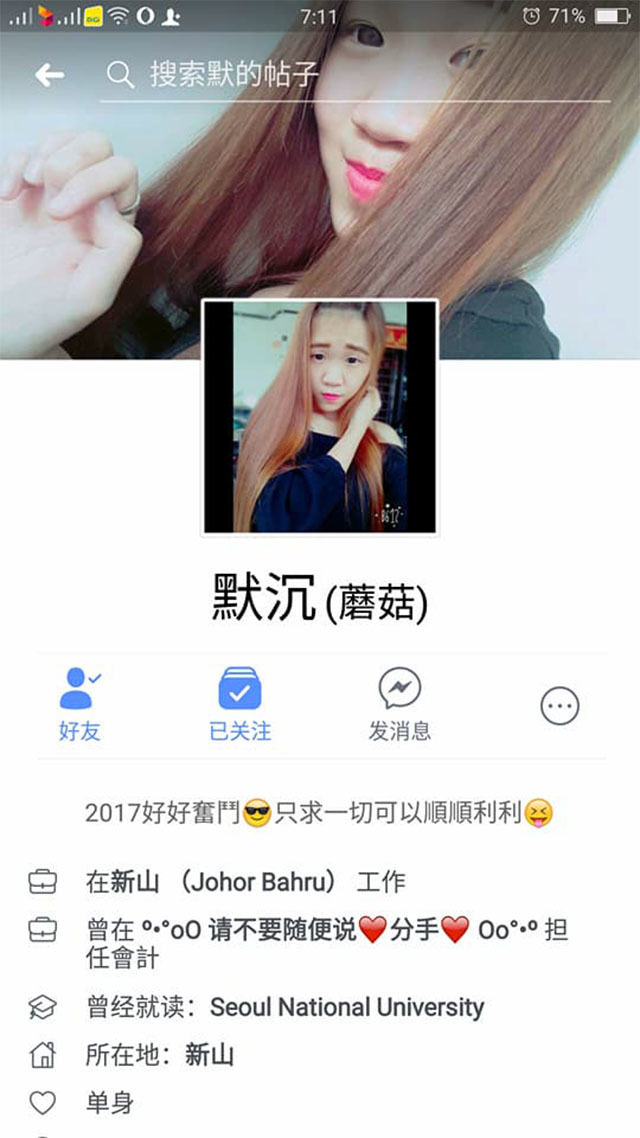The width and height of the screenshot is (640, 1138).
Task: Open the Seoul National University link
Action: point(346,1007)
